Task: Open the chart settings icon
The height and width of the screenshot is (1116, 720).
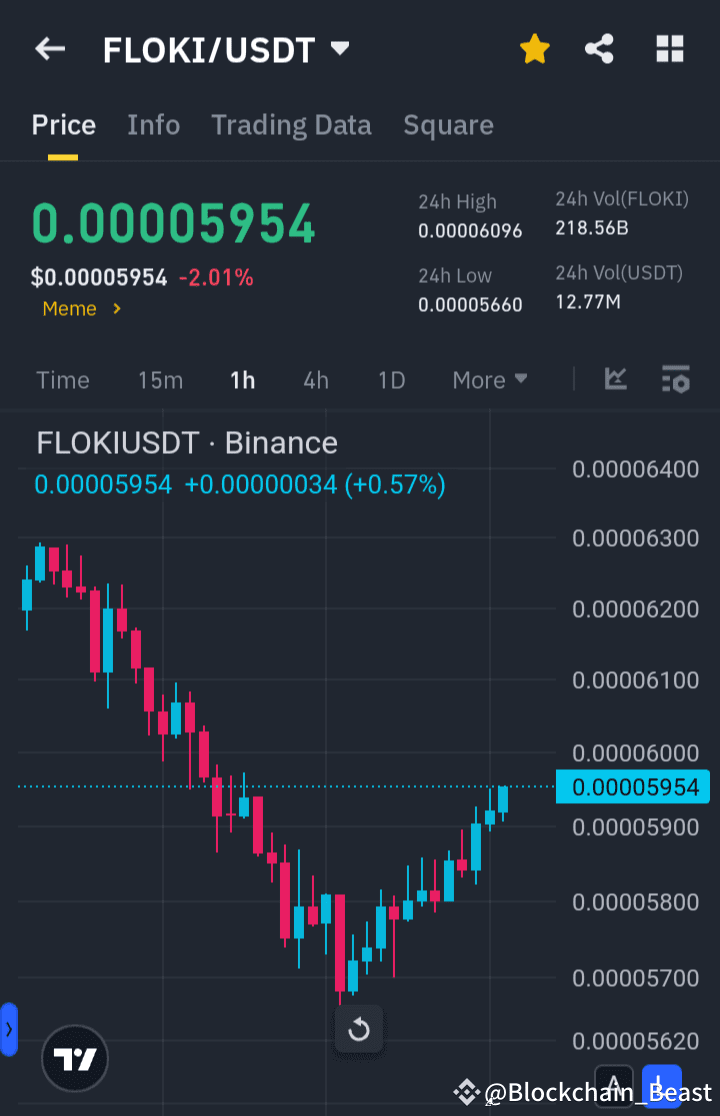Action: (x=675, y=380)
